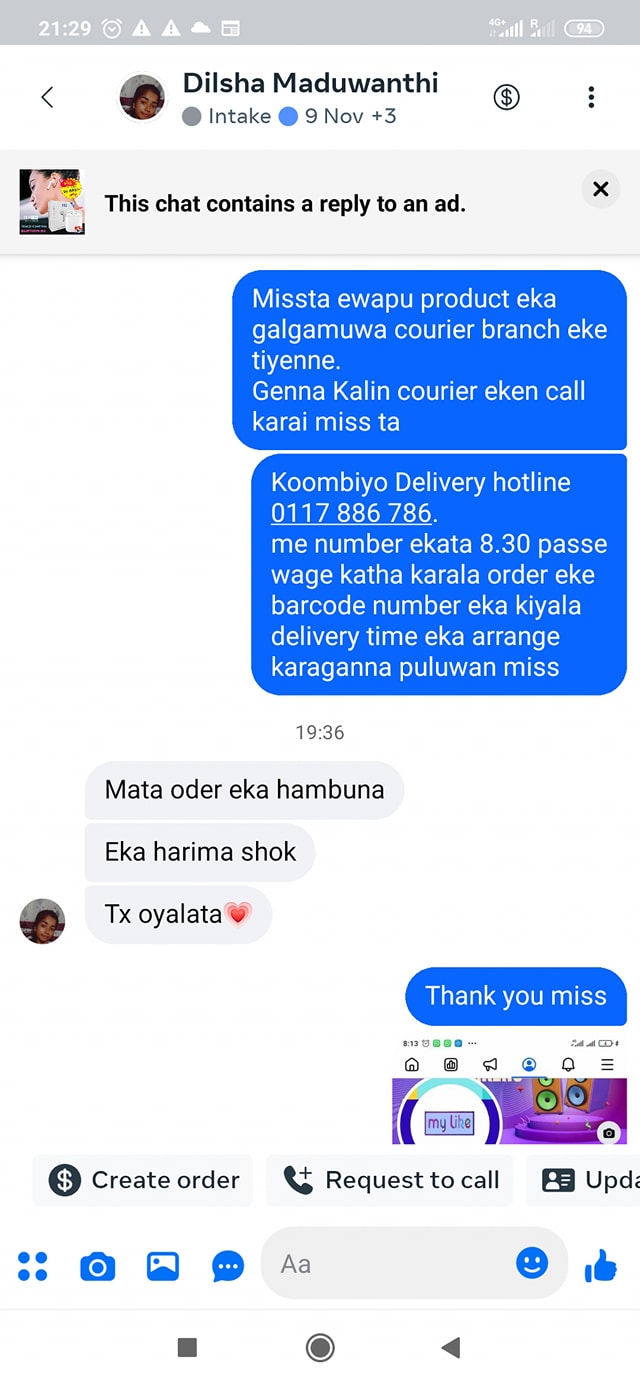Viewport: 640px width, 1386px height.
Task: Open the three-dot overflow menu
Action: click(x=591, y=97)
